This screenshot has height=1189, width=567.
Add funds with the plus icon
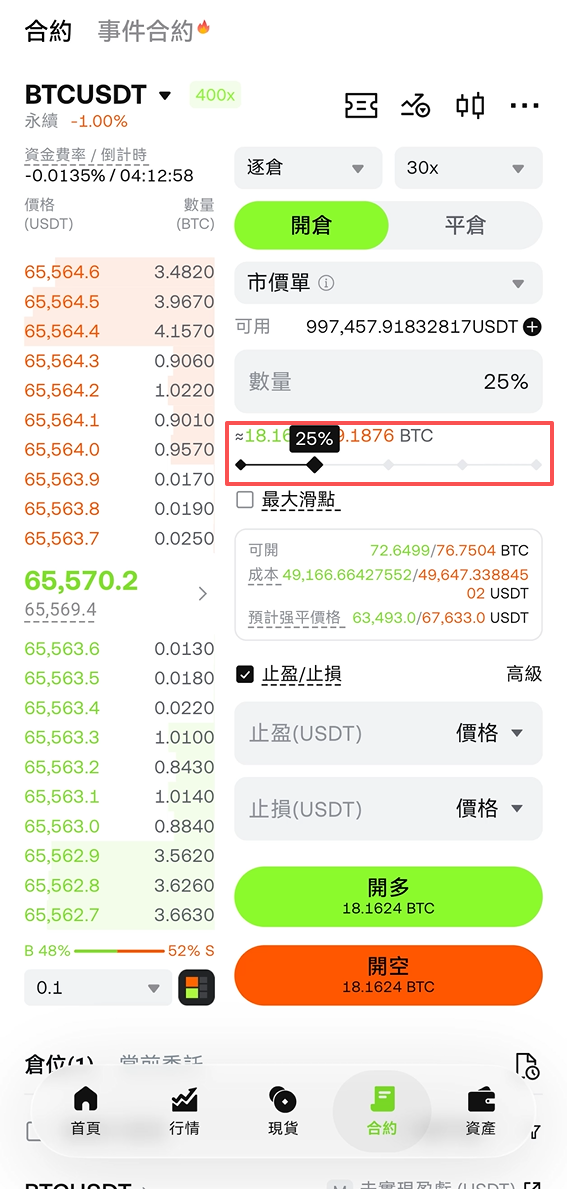click(533, 328)
